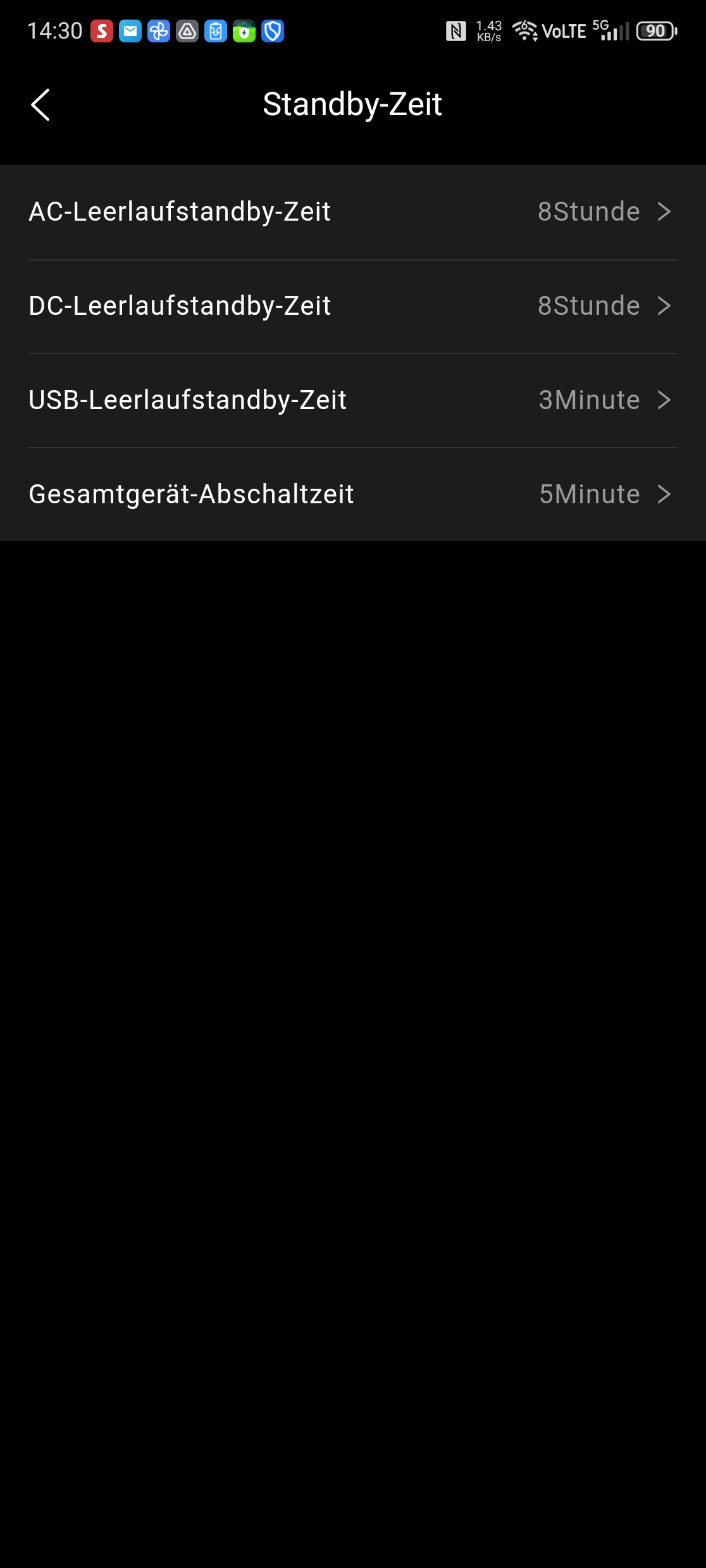Open DC-Leerlaufstandby-Zeit setting
This screenshot has height=1568, width=706.
[x=352, y=306]
